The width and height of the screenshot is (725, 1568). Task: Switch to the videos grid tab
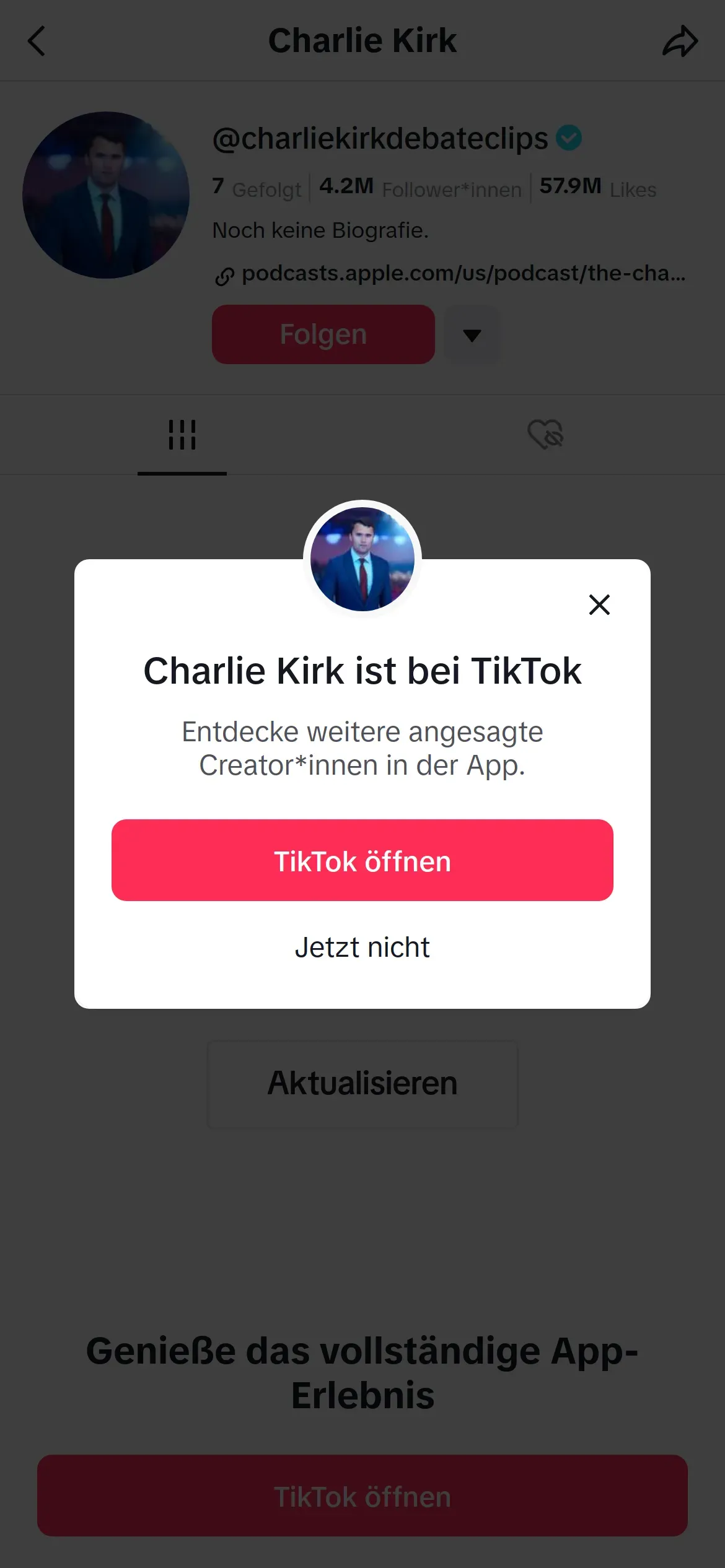click(182, 435)
